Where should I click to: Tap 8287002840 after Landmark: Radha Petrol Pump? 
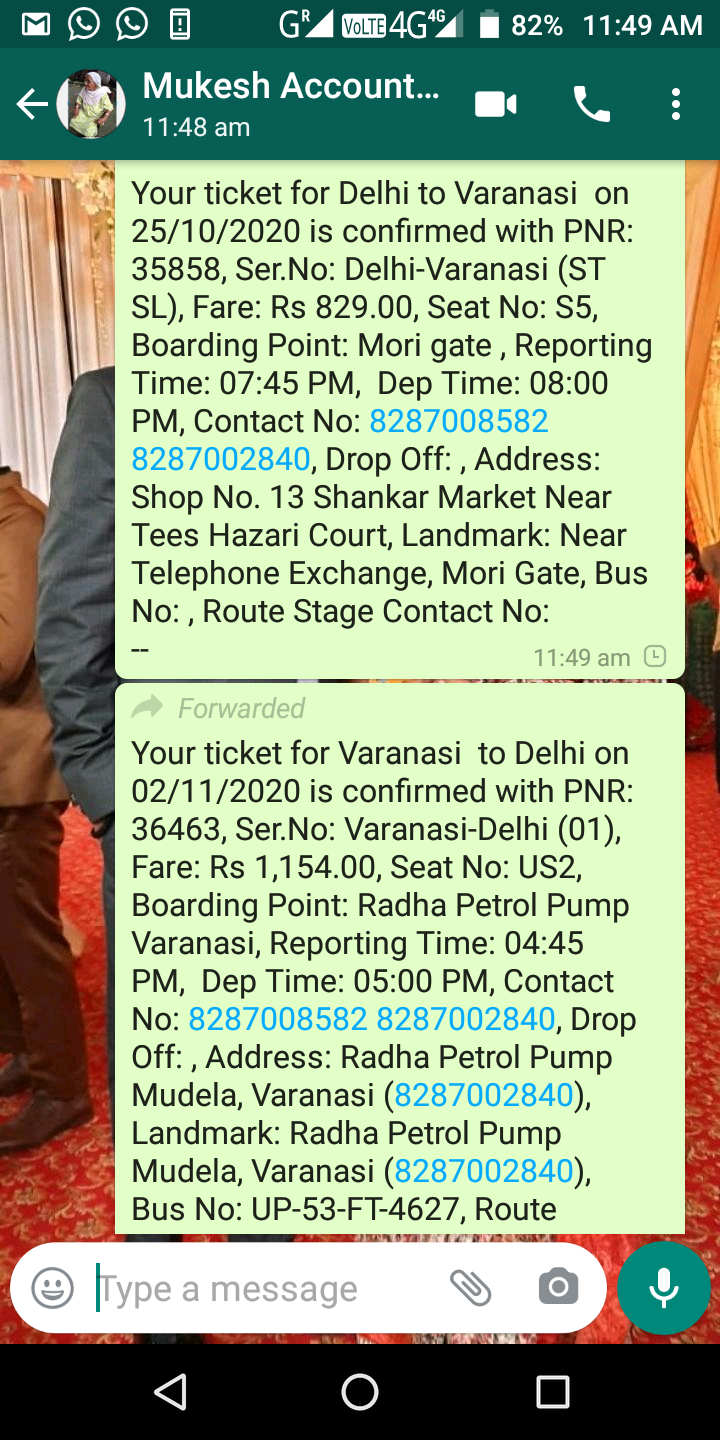pos(484,1171)
